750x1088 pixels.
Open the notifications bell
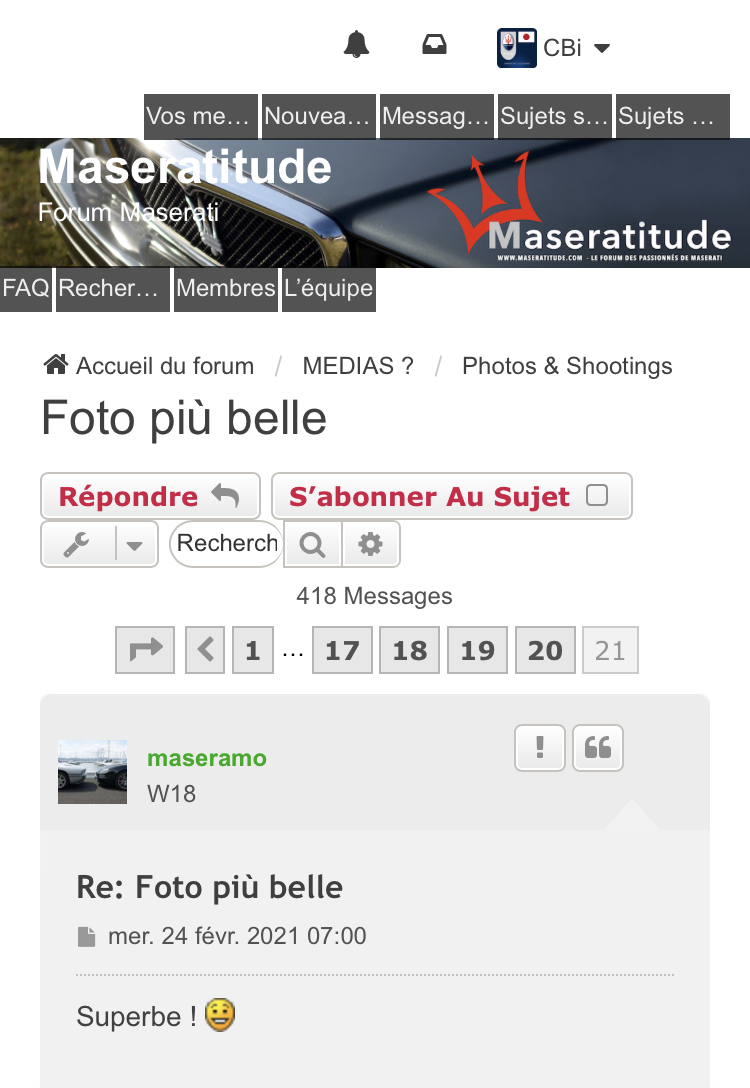(356, 45)
